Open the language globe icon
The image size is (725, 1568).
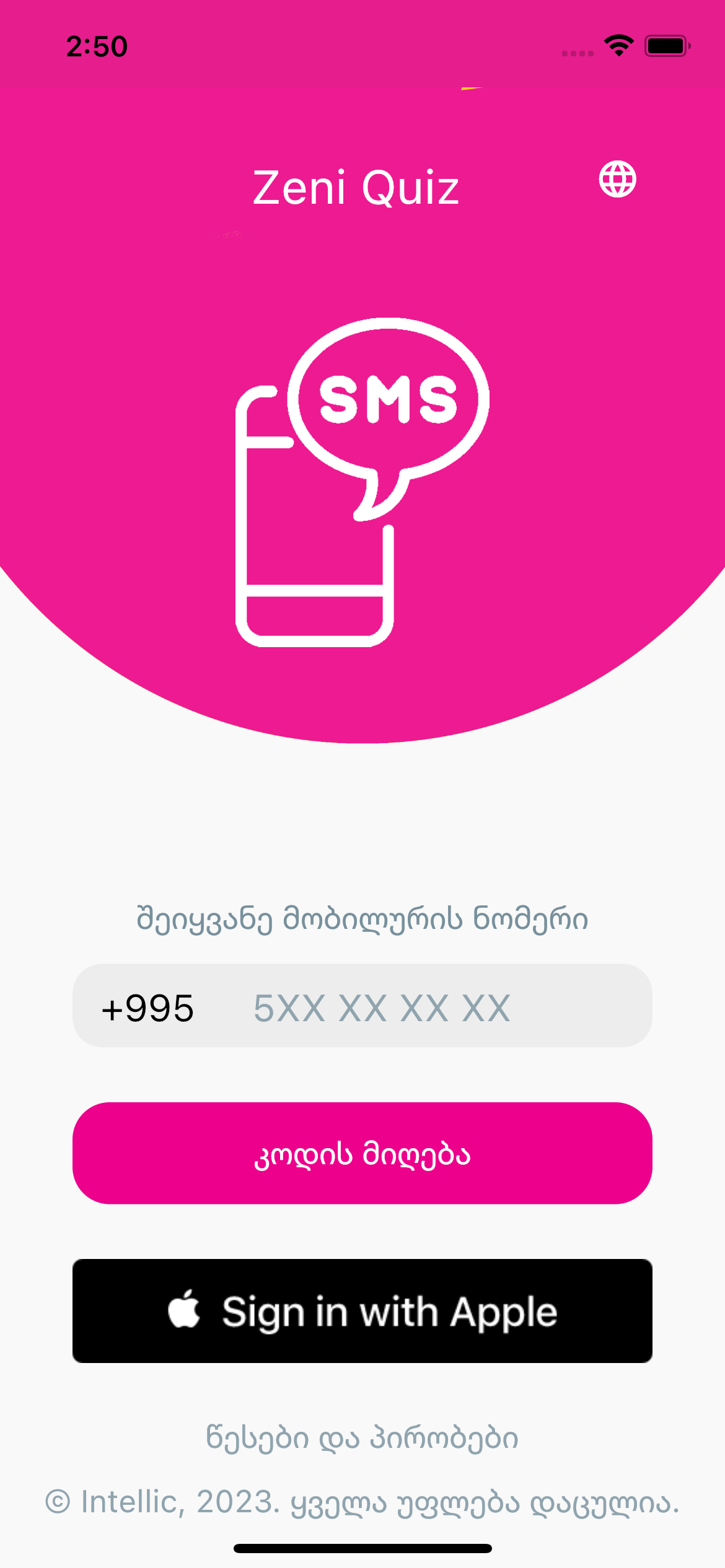(617, 180)
